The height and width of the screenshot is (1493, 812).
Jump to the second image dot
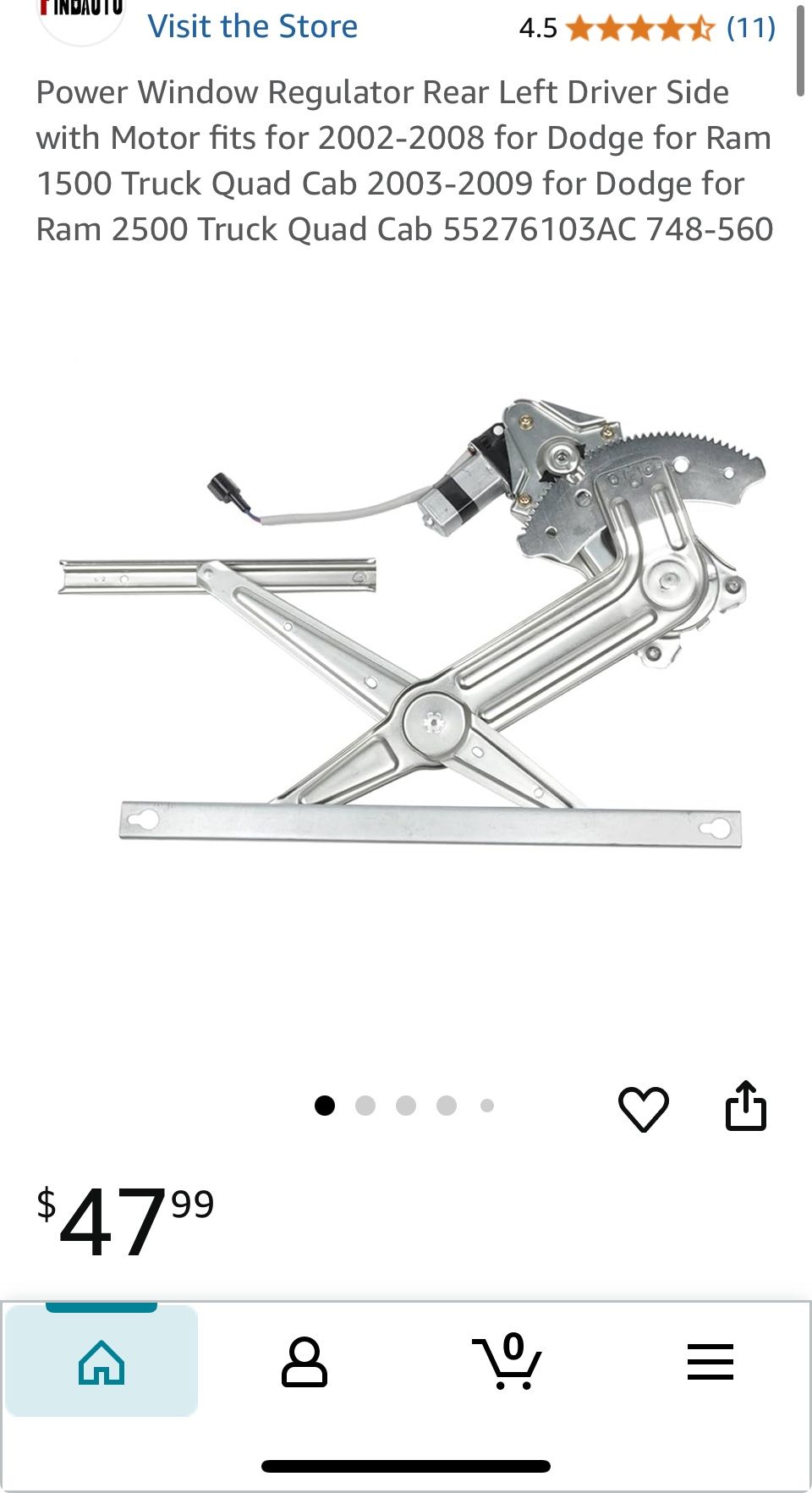[x=365, y=1106]
